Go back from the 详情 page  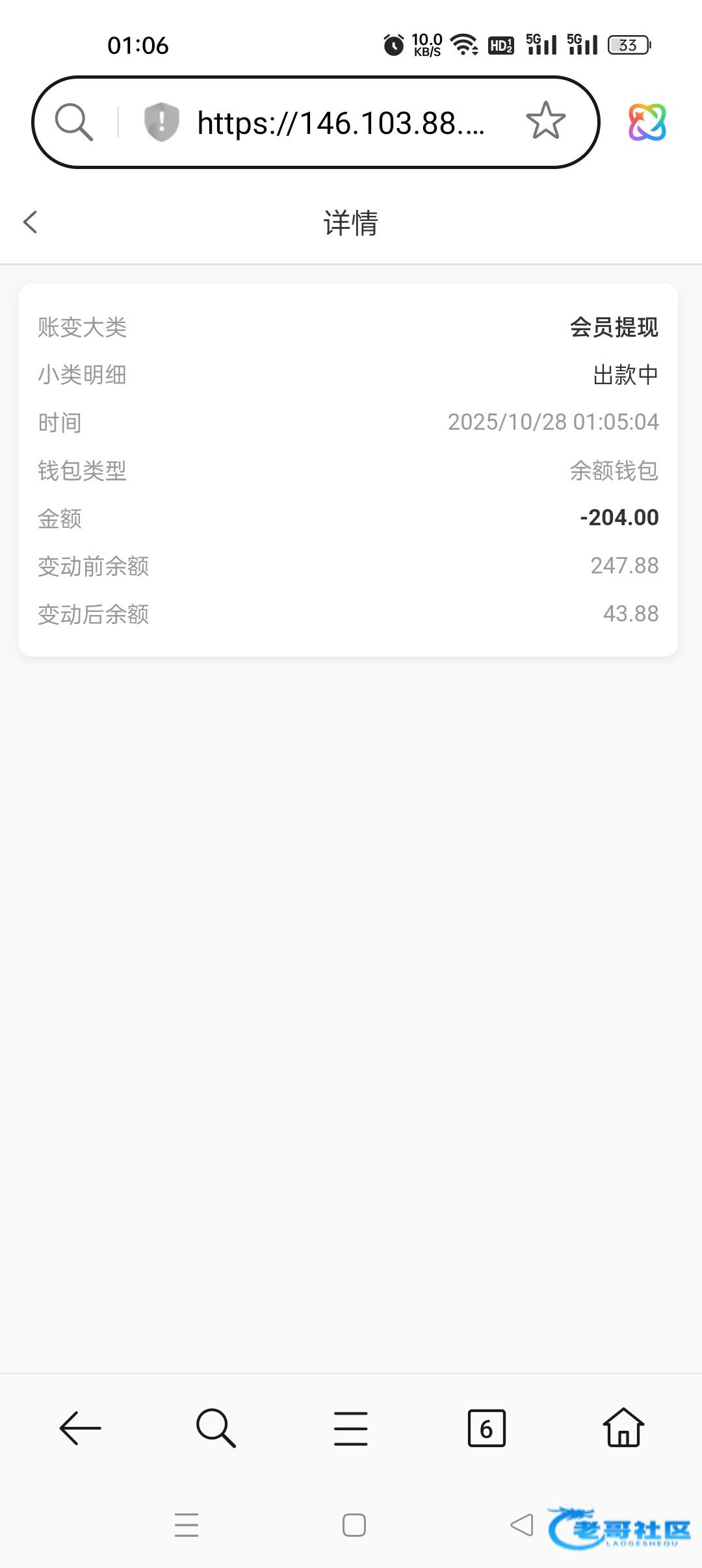pyautogui.click(x=31, y=222)
